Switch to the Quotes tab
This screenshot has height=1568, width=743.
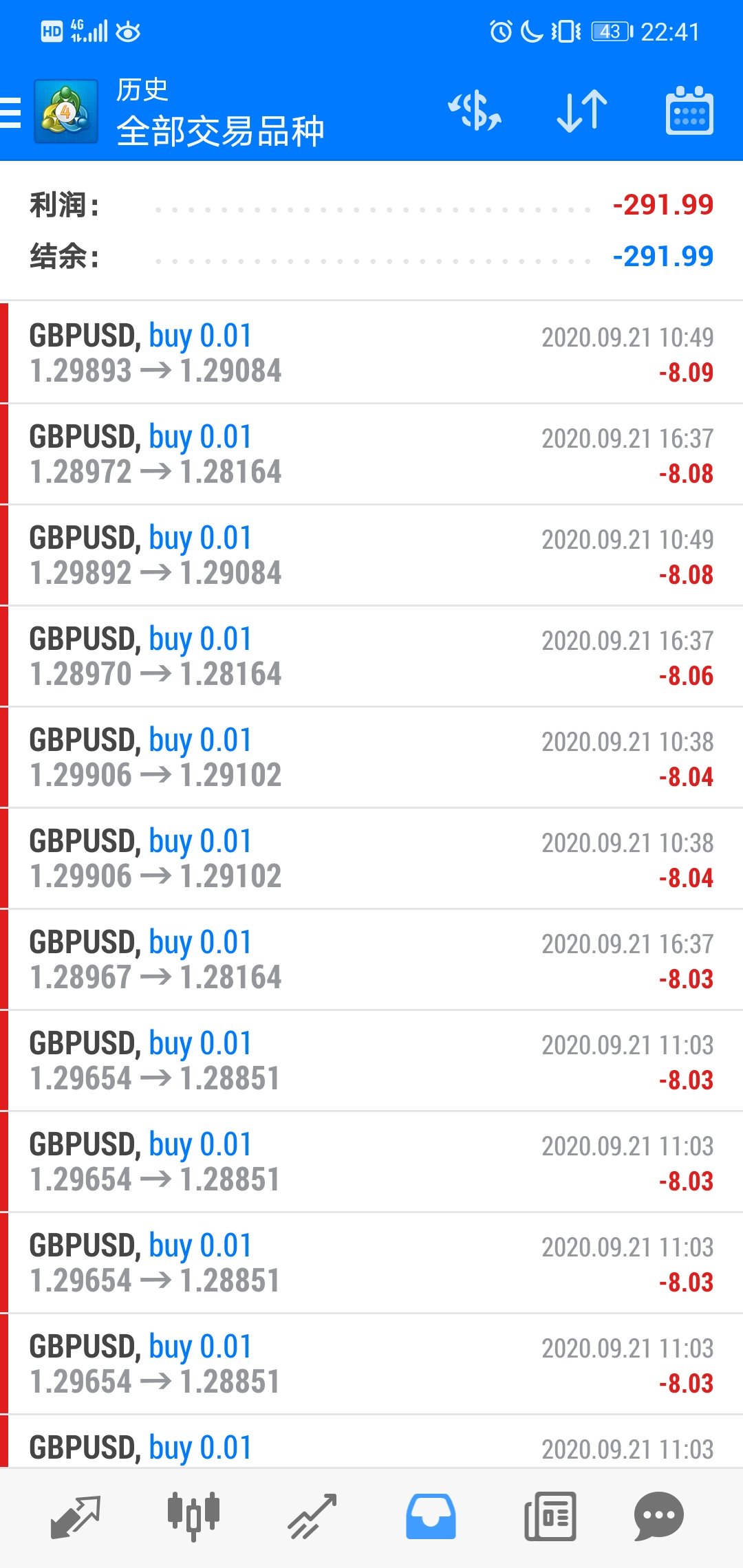76,1516
